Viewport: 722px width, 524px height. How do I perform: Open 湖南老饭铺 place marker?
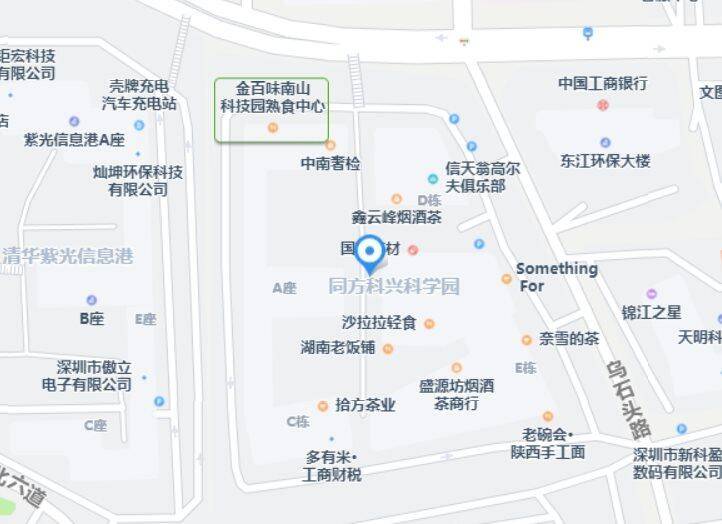point(388,348)
